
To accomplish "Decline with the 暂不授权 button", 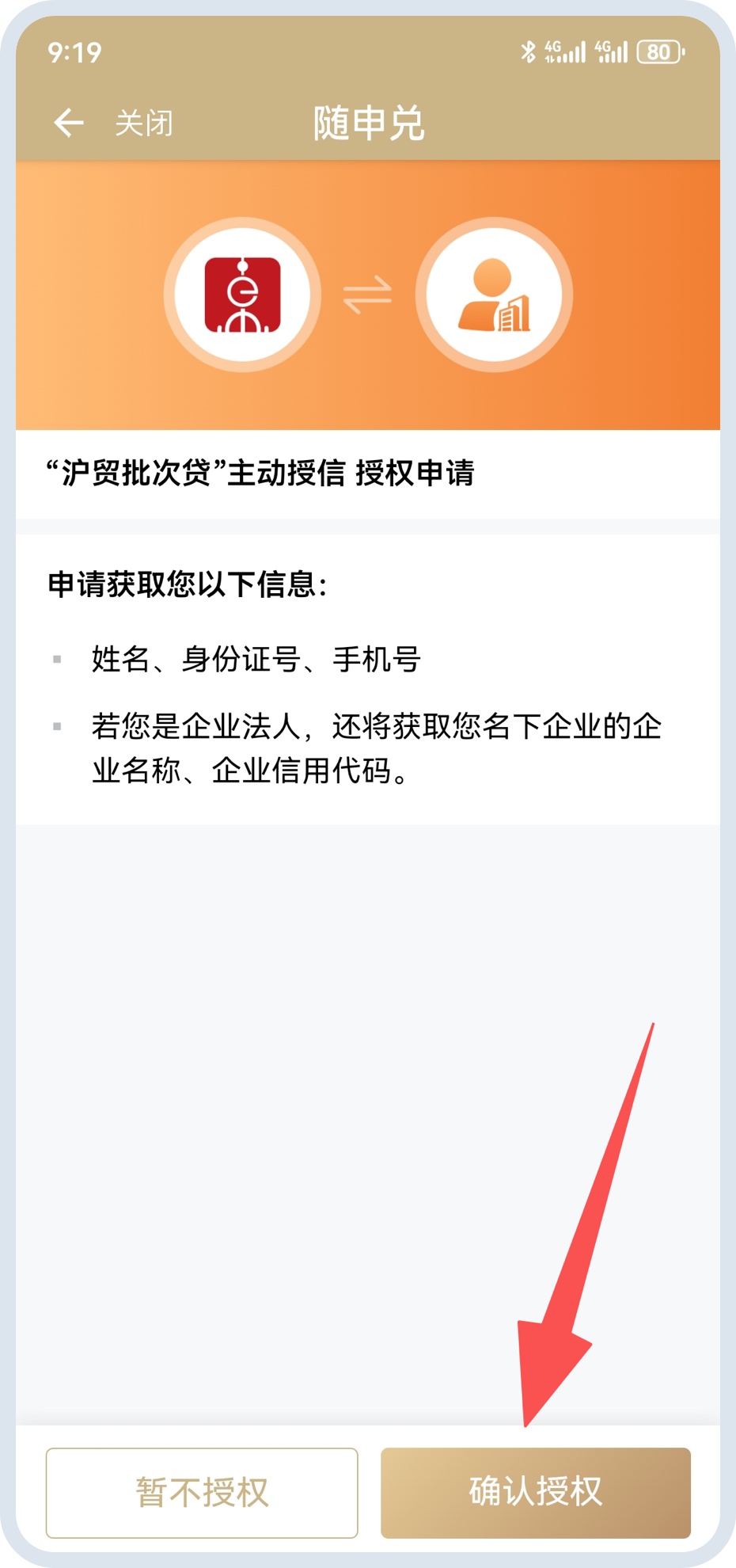I will pyautogui.click(x=202, y=1492).
